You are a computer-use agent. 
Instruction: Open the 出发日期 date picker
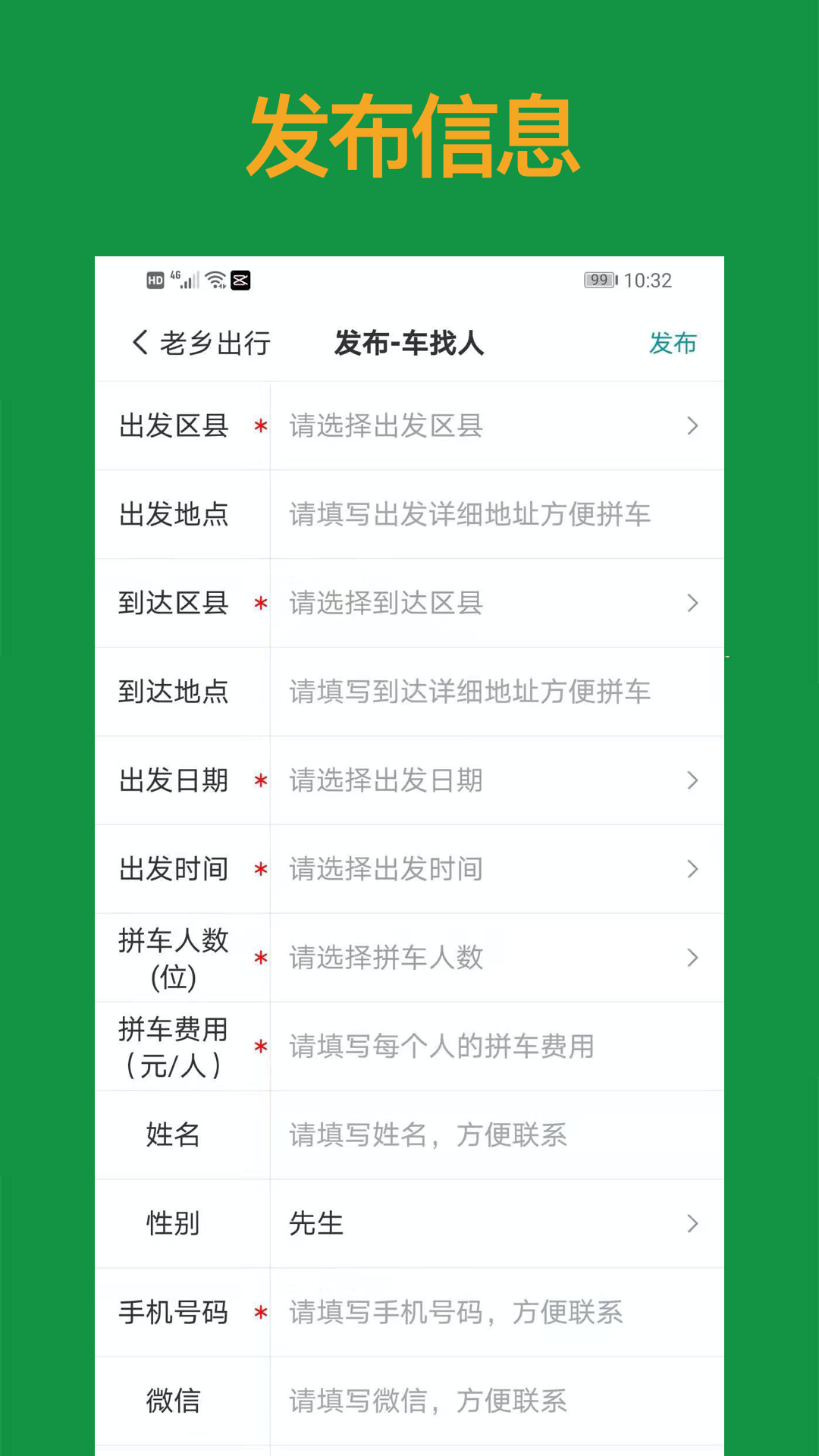click(493, 780)
